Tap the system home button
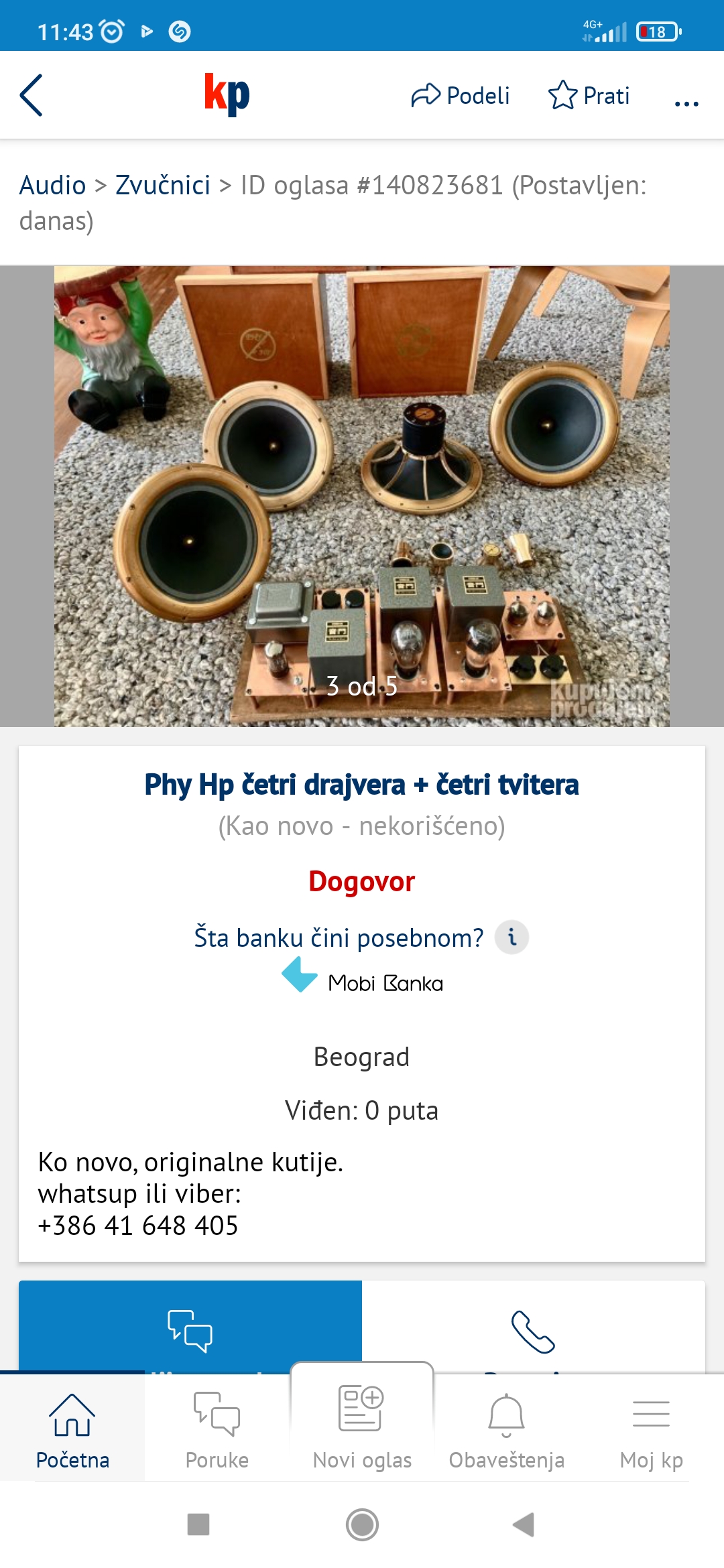The image size is (724, 1568). 362,1524
